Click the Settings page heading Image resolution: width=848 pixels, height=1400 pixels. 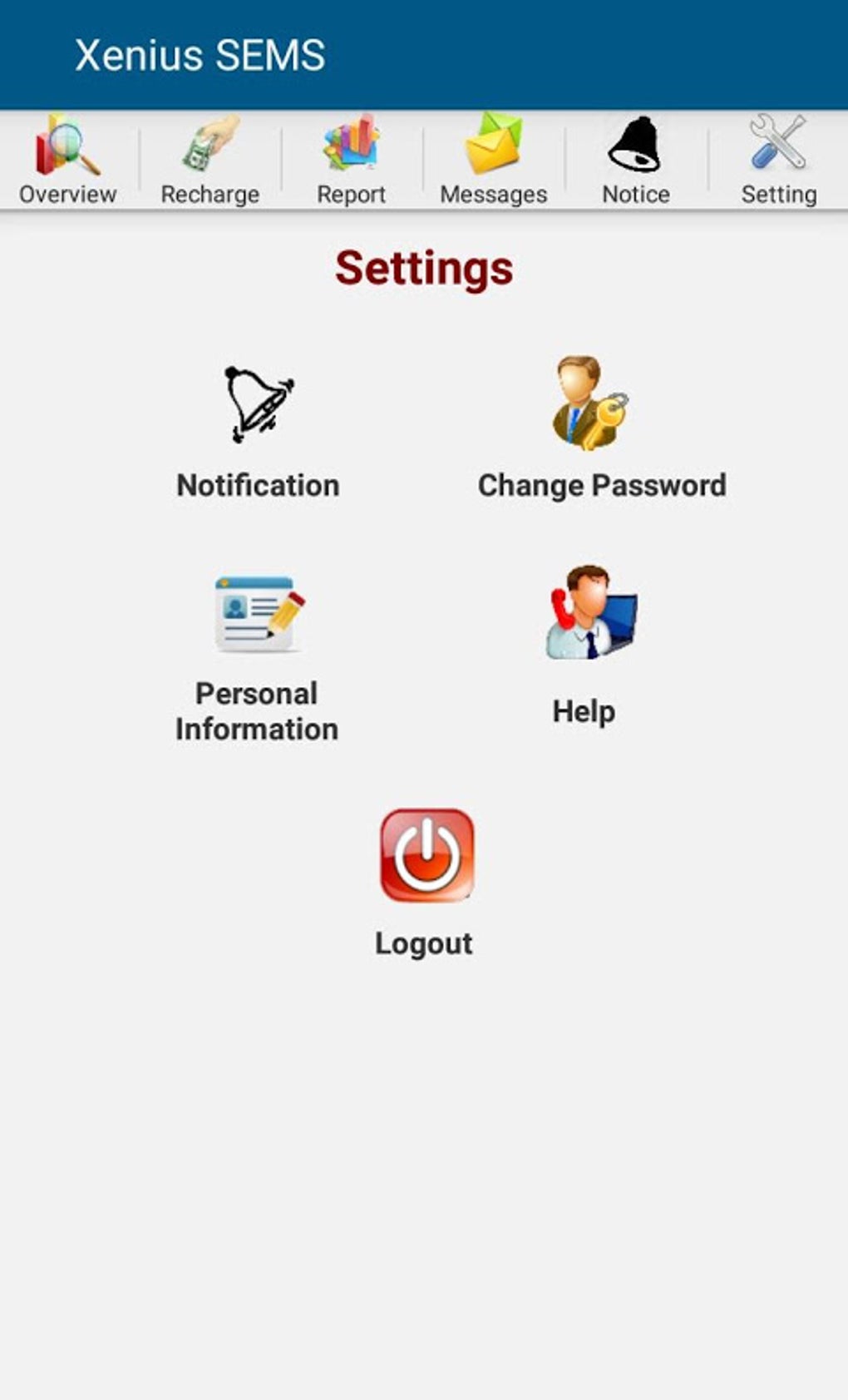424,268
